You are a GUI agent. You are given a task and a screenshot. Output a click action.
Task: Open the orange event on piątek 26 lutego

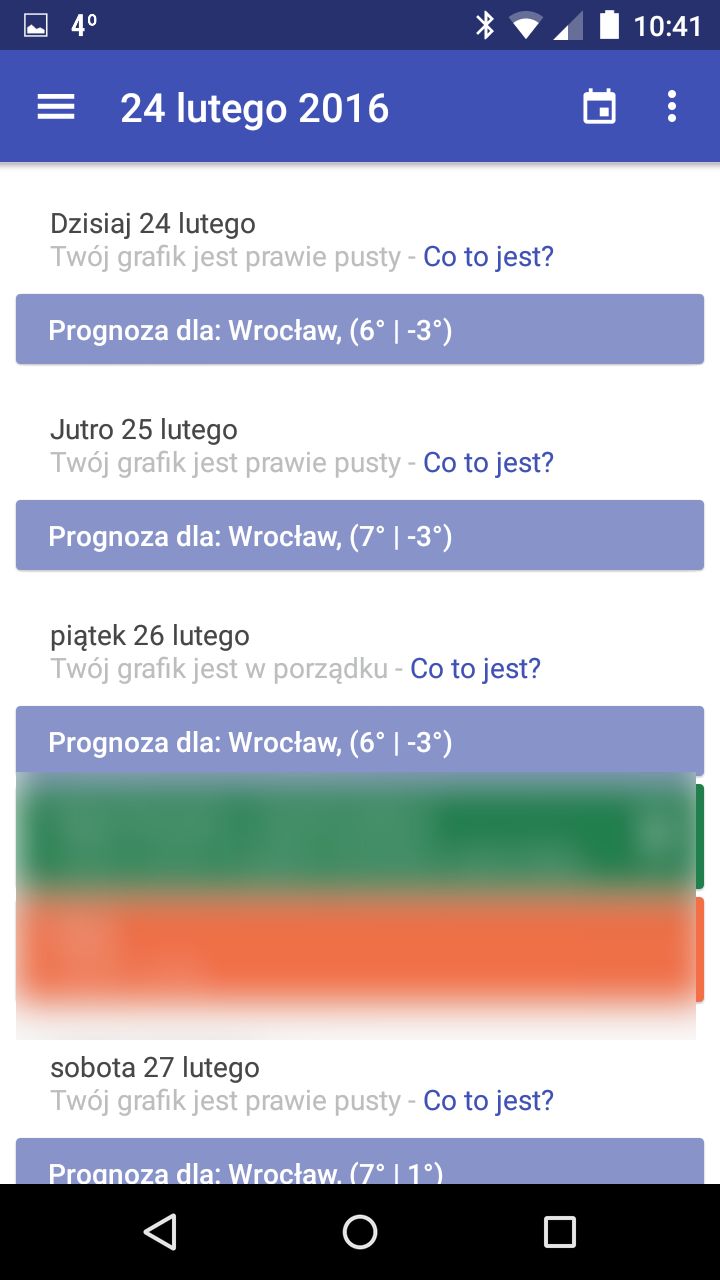(x=360, y=948)
